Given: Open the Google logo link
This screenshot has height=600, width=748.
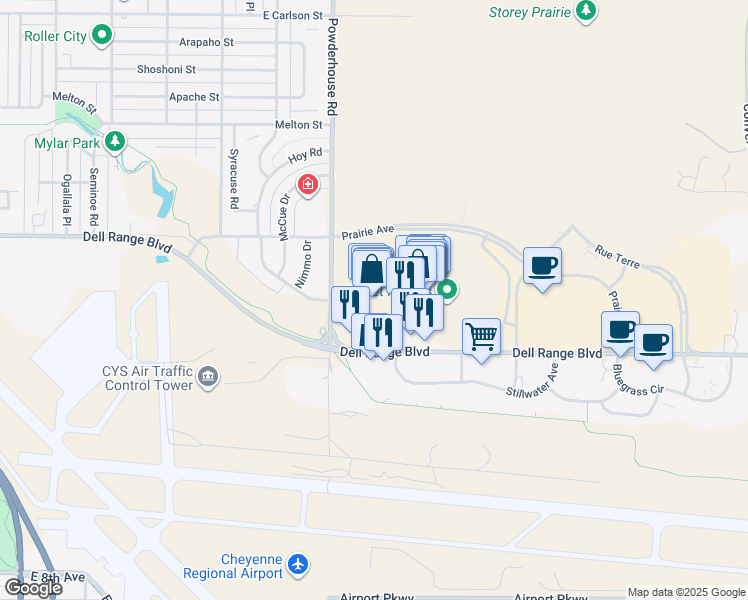Looking at the screenshot, I should [x=34, y=588].
